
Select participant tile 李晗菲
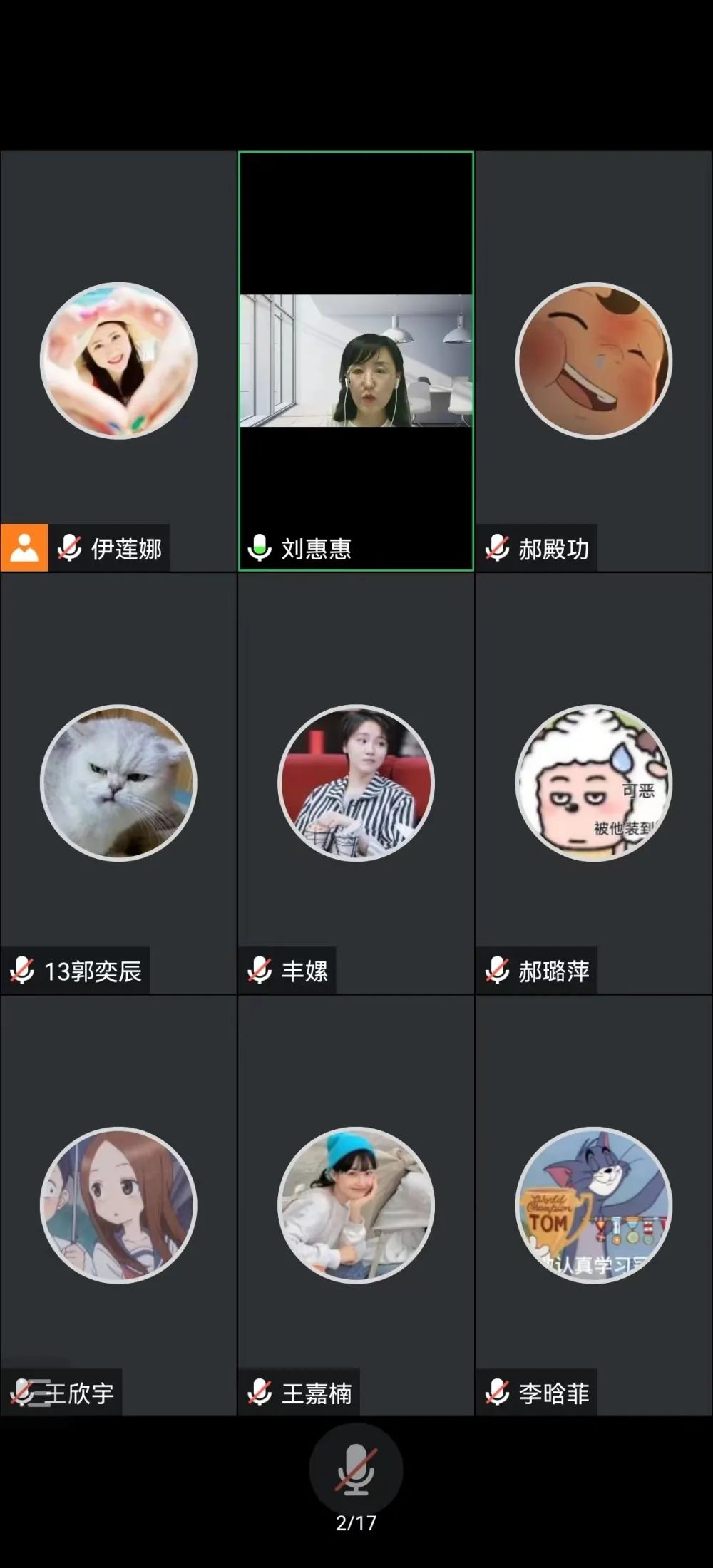pyautogui.click(x=593, y=1205)
